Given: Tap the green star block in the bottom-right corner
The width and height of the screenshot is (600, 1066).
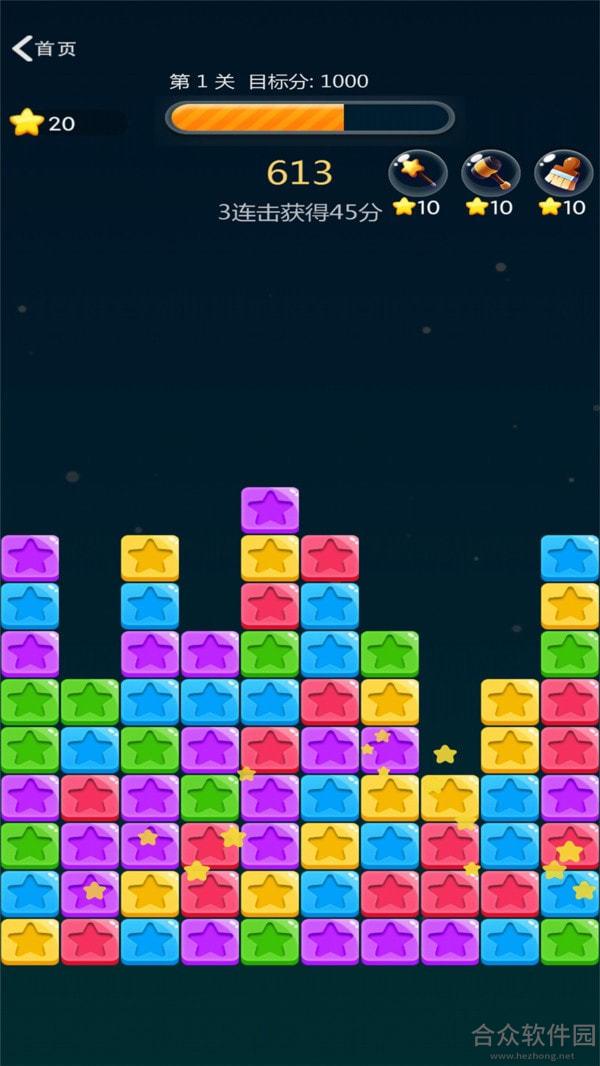Looking at the screenshot, I should point(570,941).
